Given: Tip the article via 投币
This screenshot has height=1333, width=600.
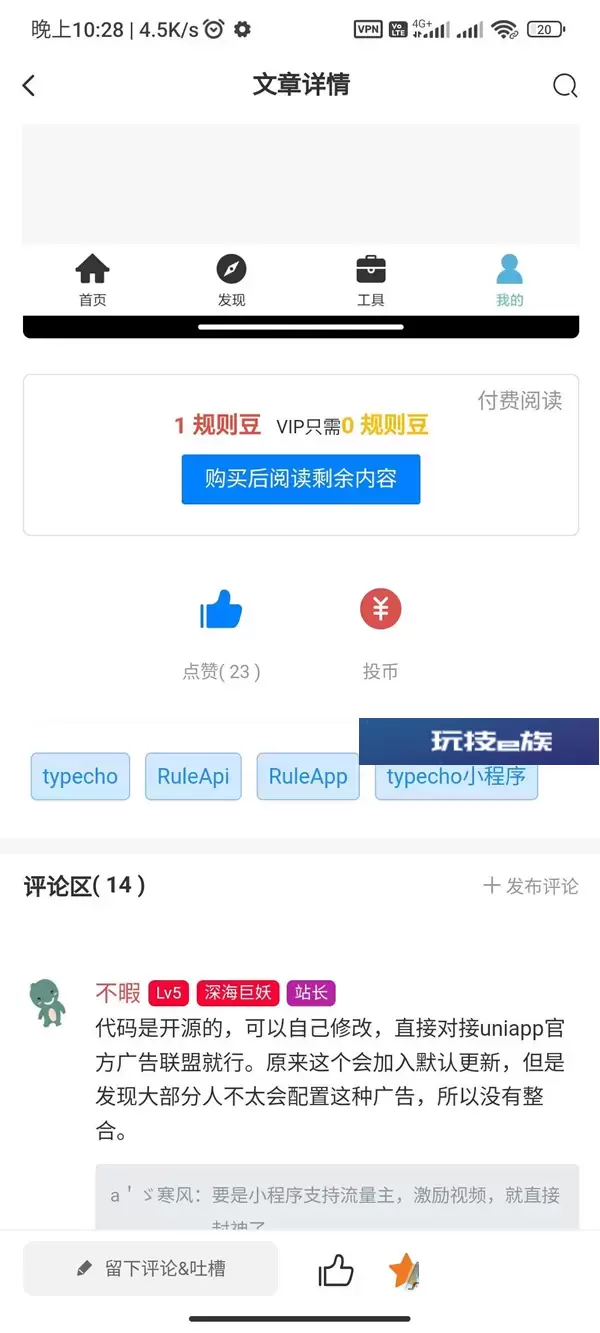Looking at the screenshot, I should 380,610.
